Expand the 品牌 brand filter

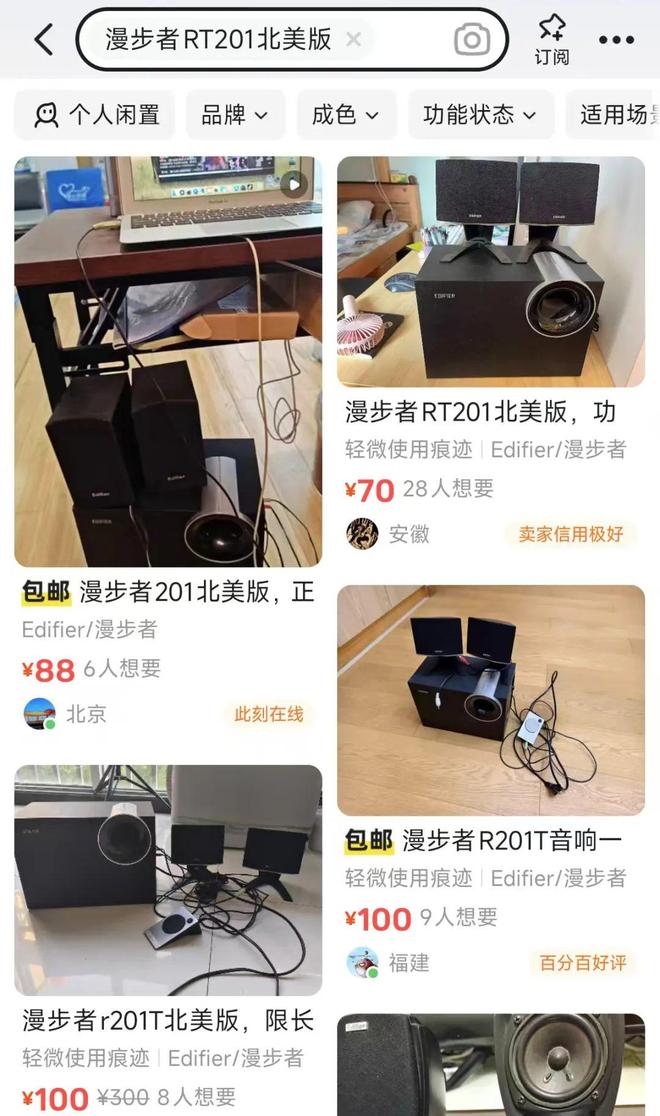(x=235, y=115)
